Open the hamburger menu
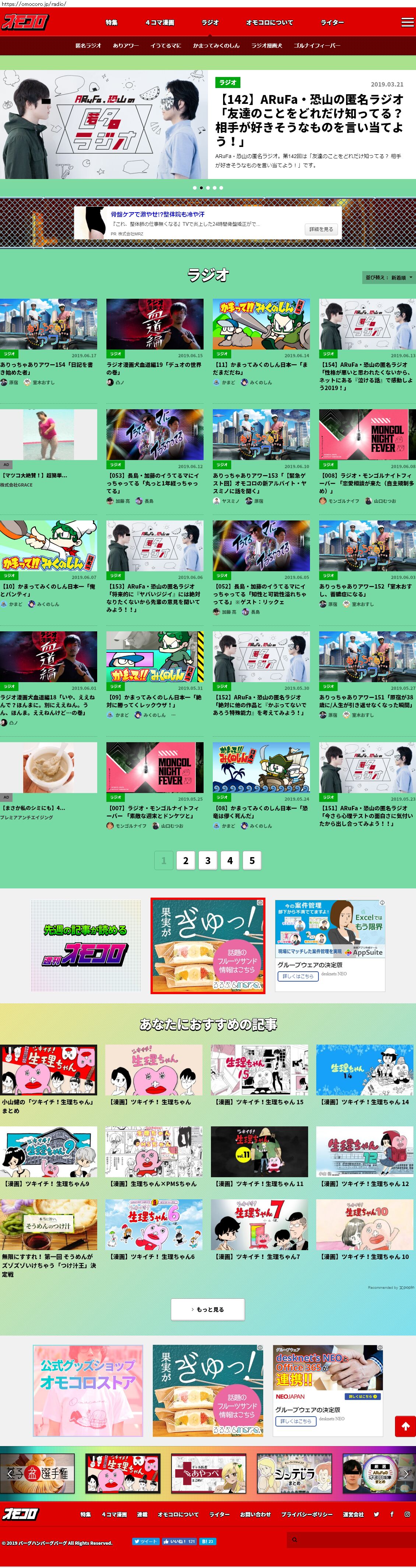416x1568 pixels. [x=407, y=22]
